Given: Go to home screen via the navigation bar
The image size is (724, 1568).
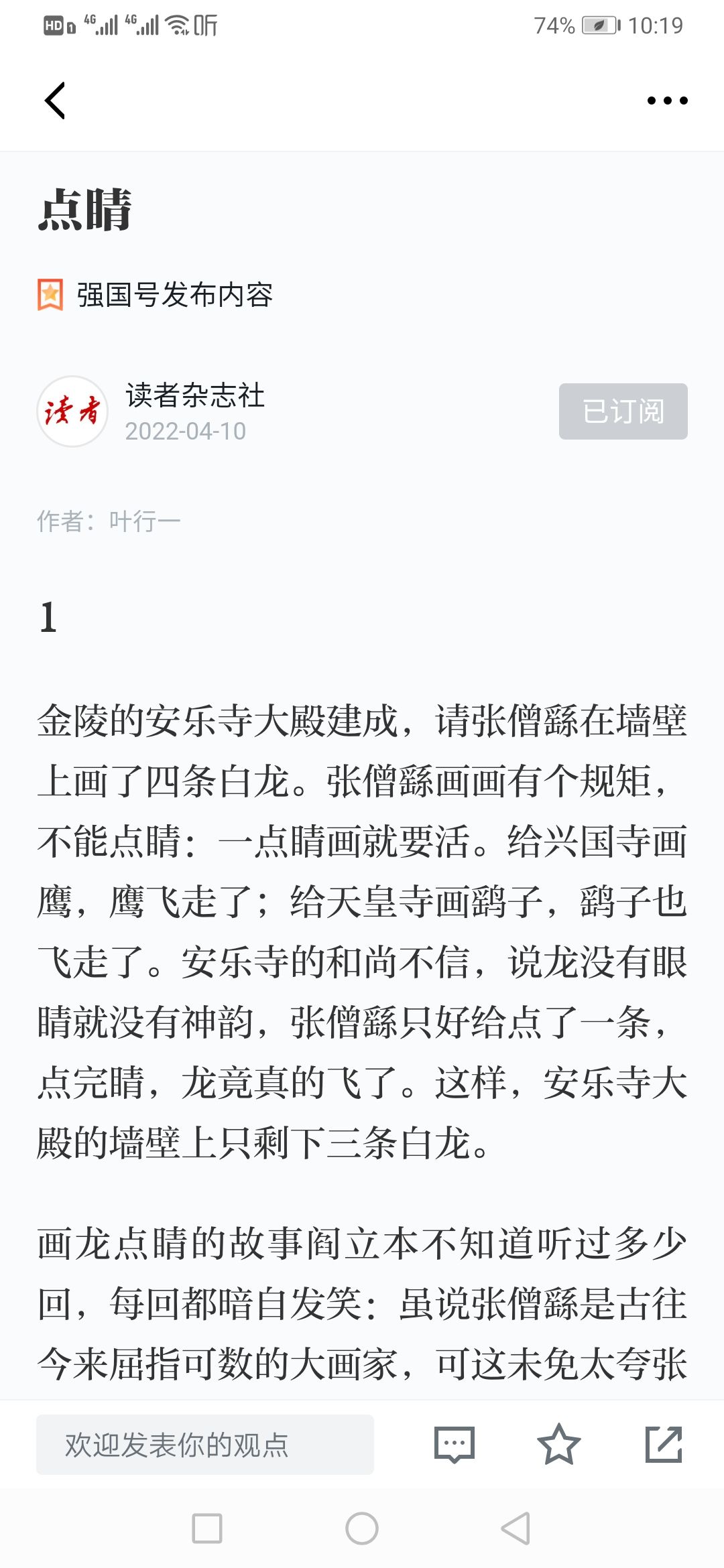Looking at the screenshot, I should [362, 1528].
